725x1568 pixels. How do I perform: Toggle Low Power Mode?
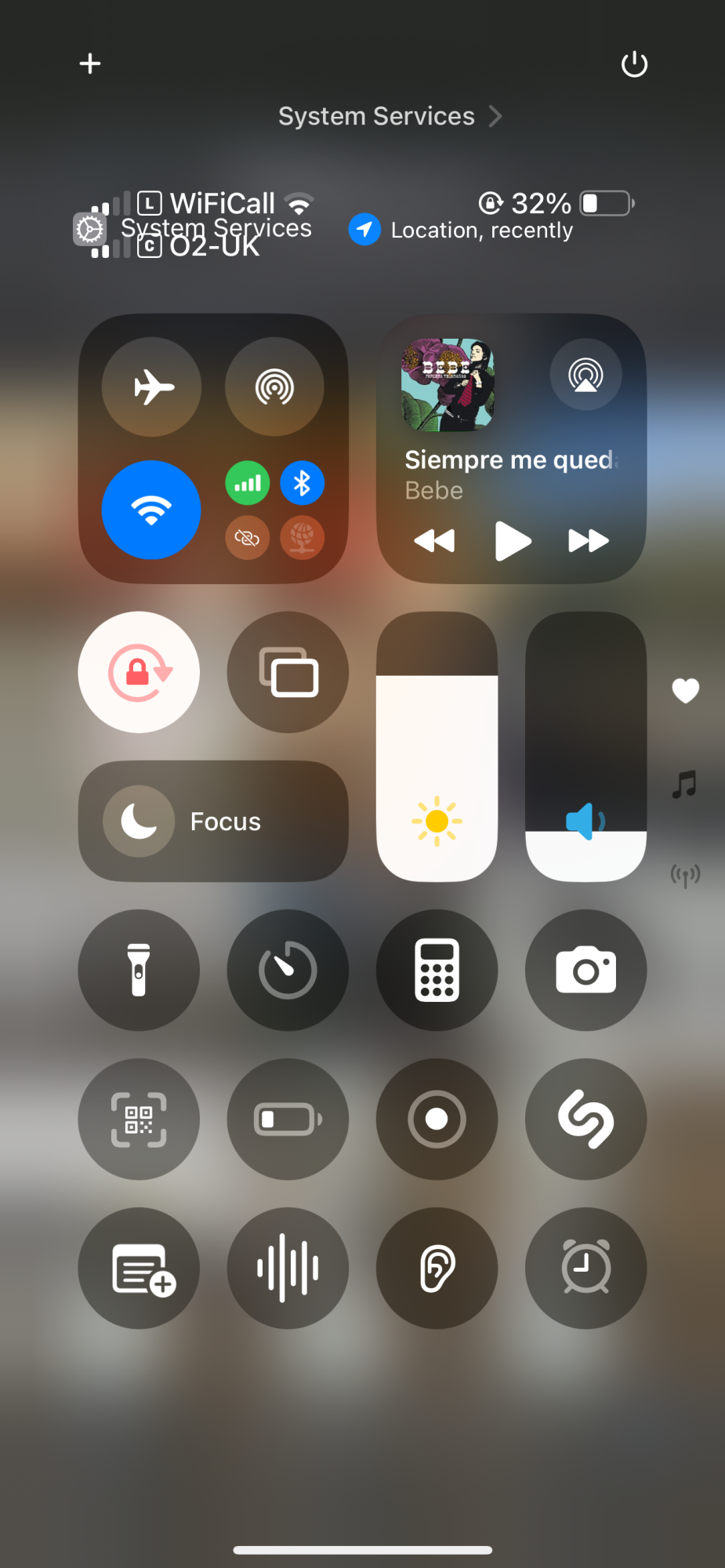(x=288, y=1119)
